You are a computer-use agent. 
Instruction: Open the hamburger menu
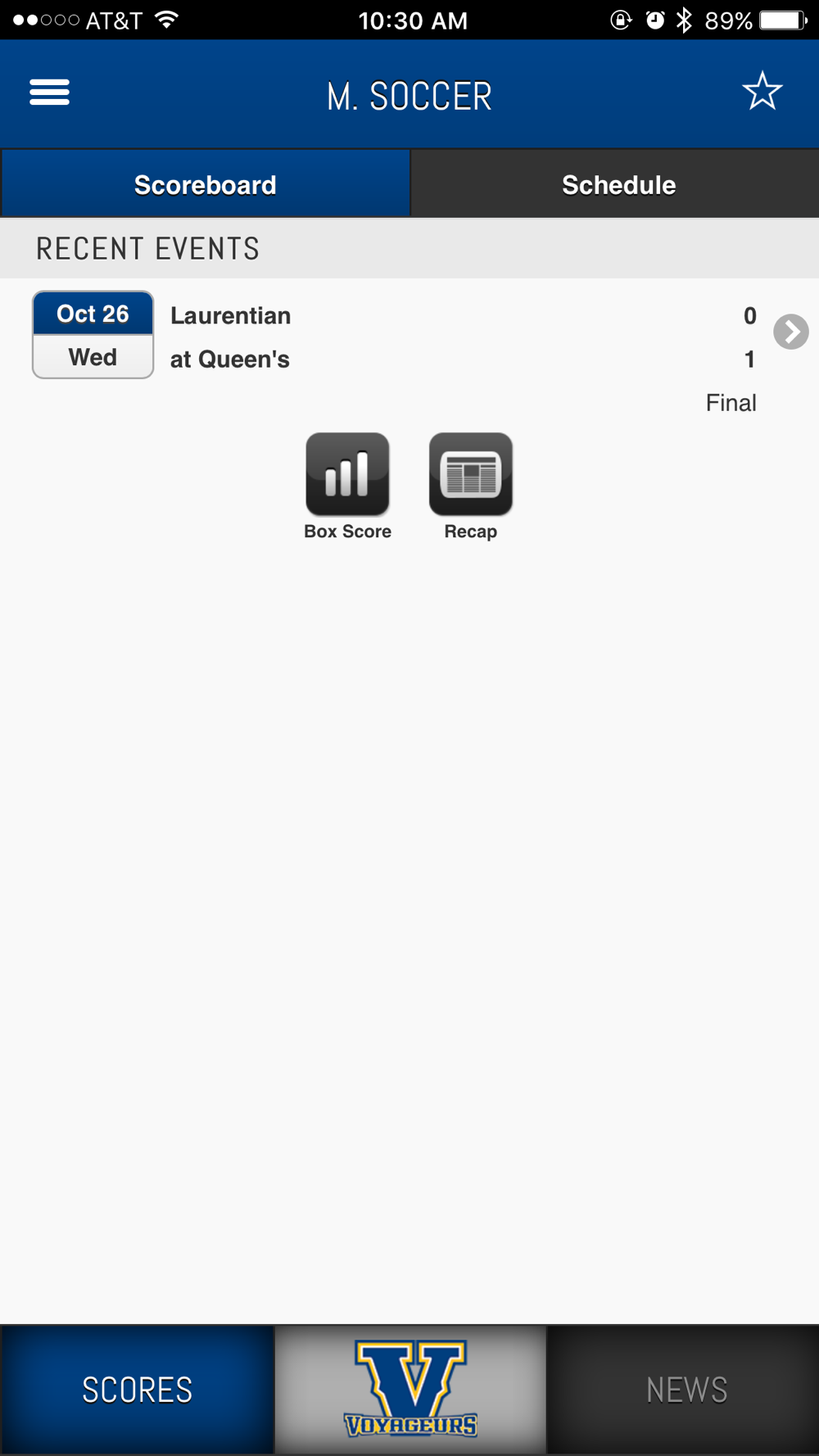49,93
